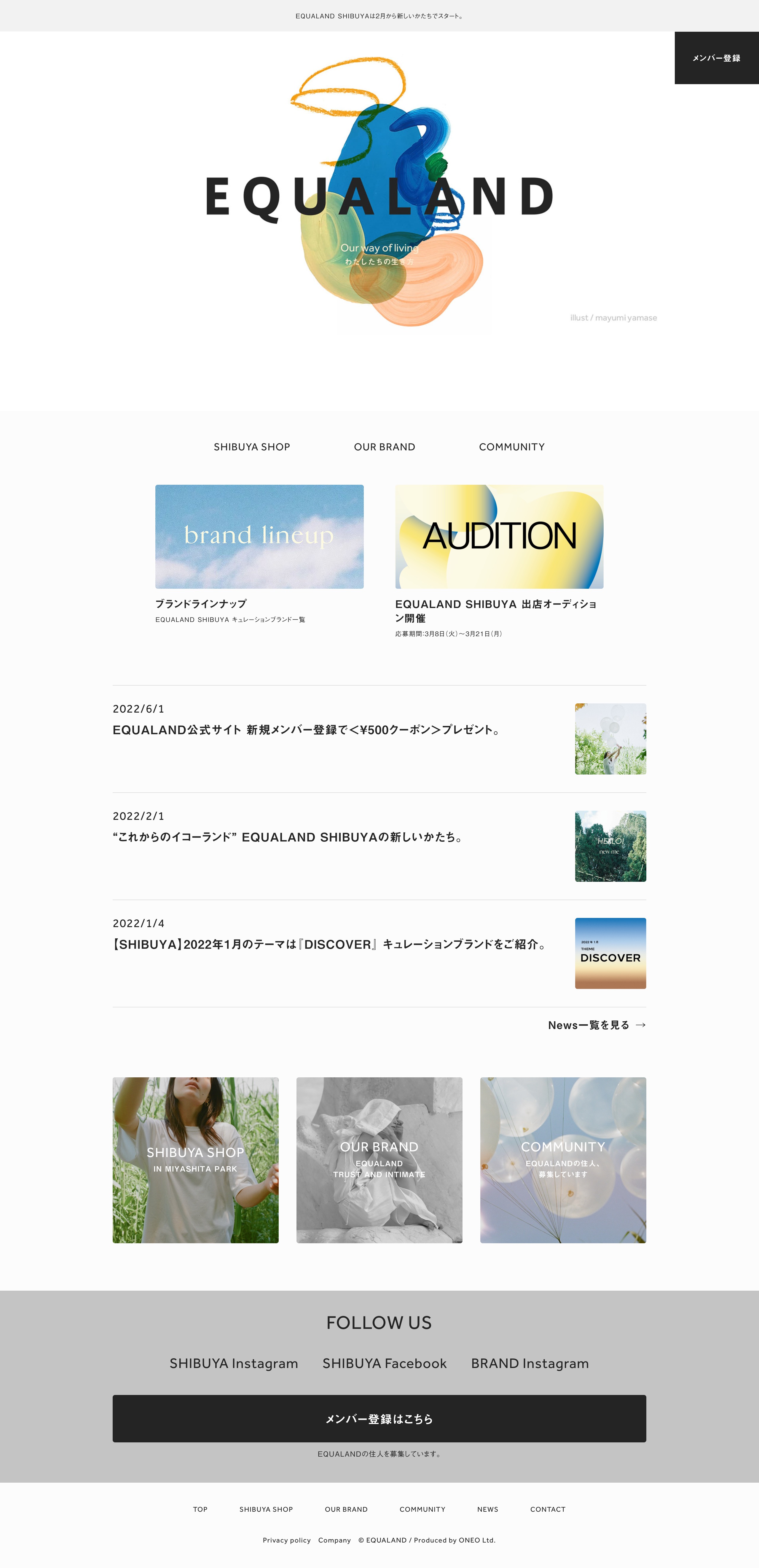Go to OUR BRAND from the top menu
The height and width of the screenshot is (1568, 759).
click(x=384, y=447)
